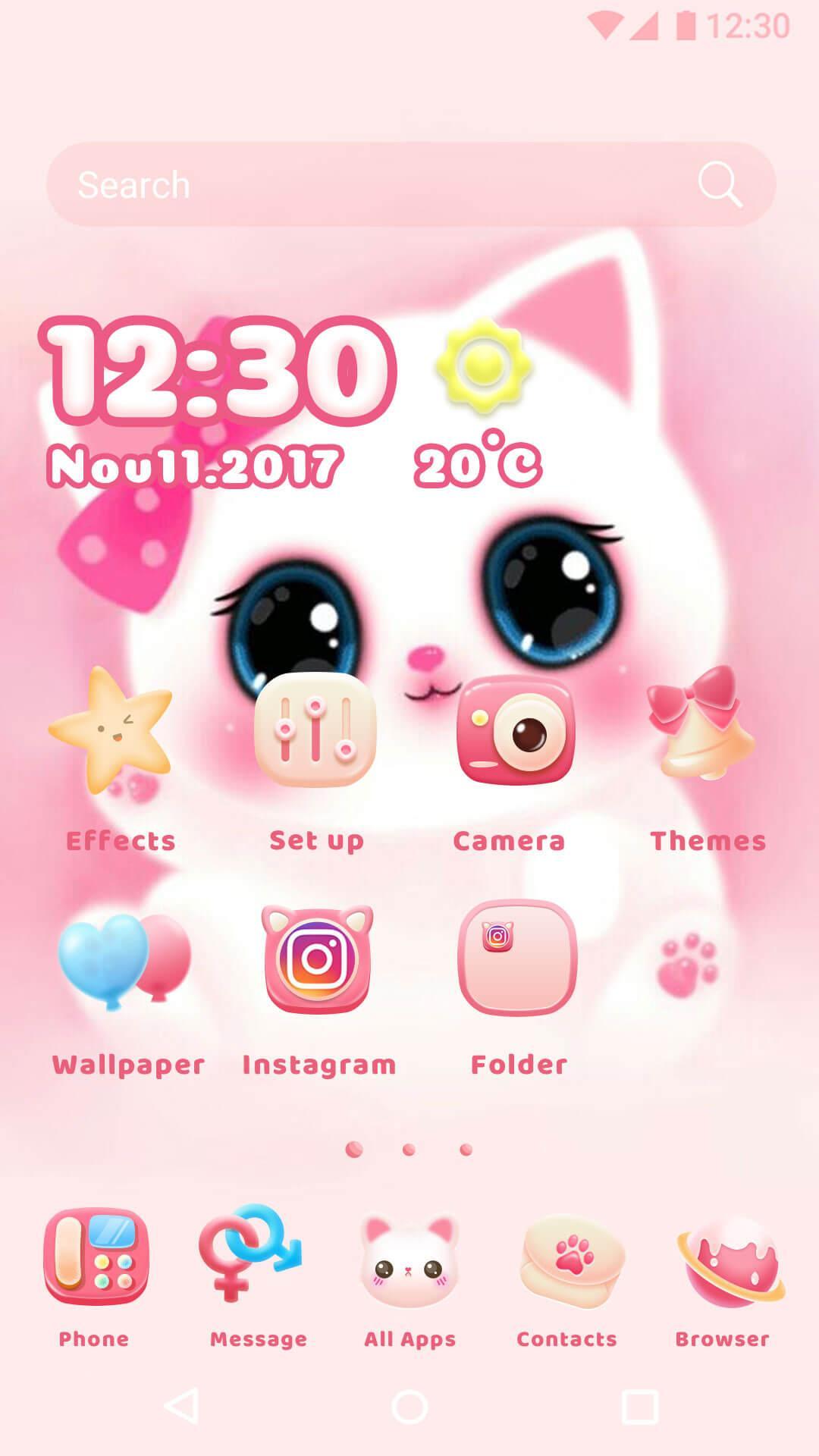The height and width of the screenshot is (1456, 819).
Task: Tap the Search bar field
Action: (364, 184)
